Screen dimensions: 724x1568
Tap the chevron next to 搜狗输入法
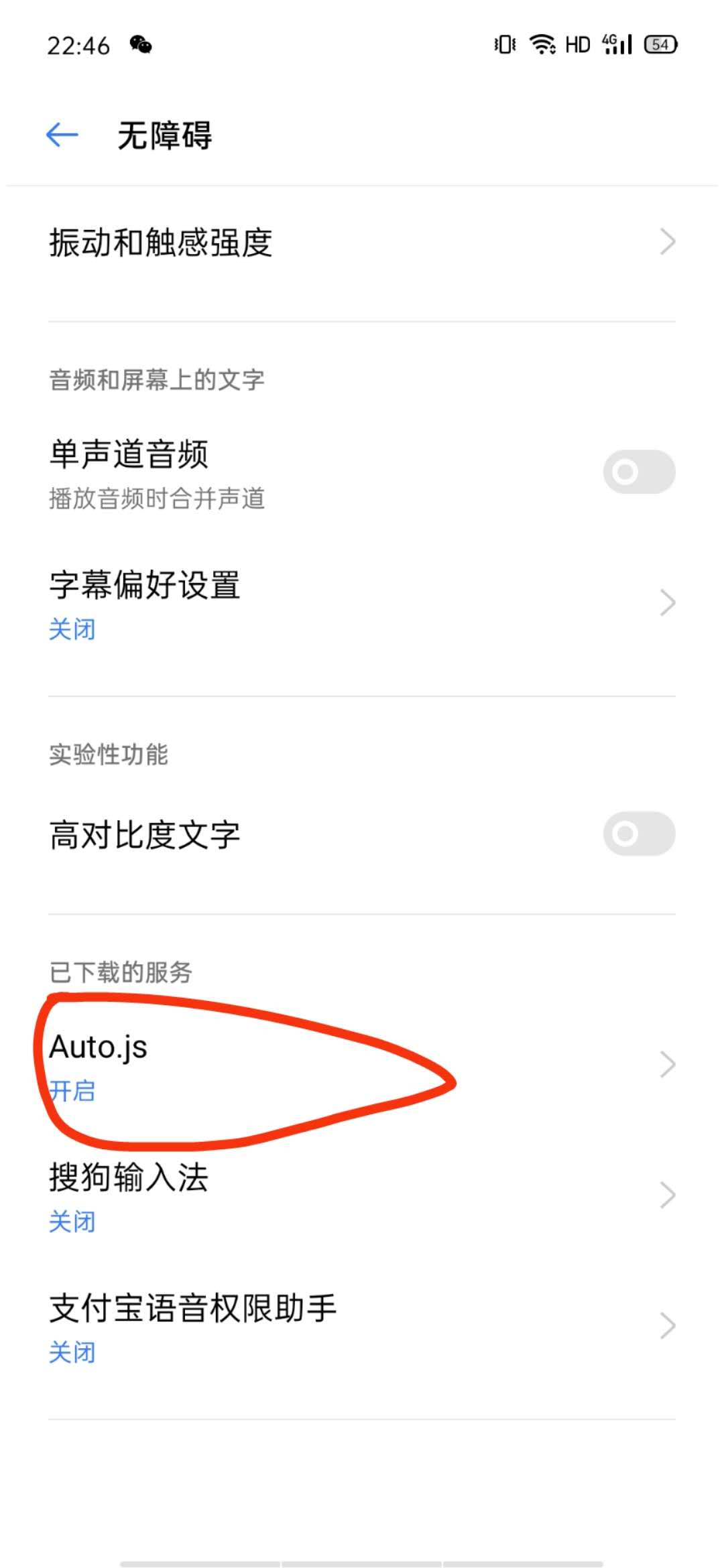(666, 1195)
